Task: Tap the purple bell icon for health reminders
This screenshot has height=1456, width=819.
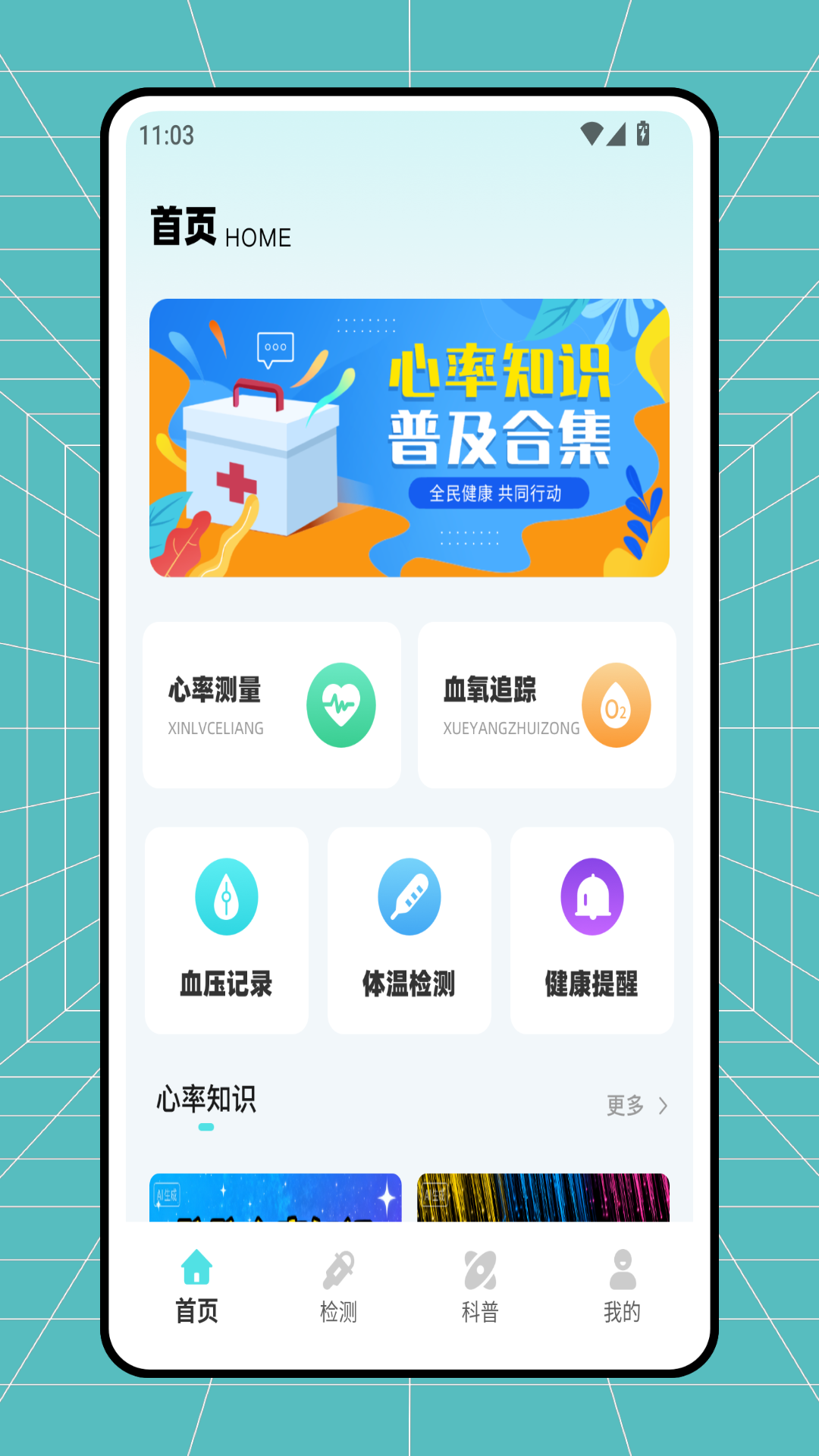Action: (591, 896)
